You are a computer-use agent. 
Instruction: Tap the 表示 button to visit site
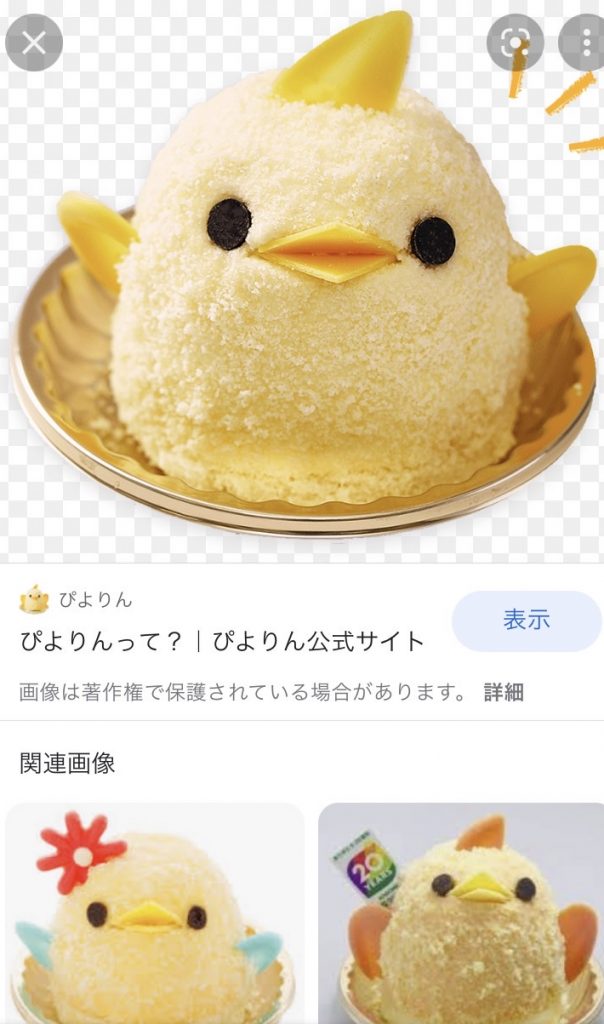click(526, 620)
